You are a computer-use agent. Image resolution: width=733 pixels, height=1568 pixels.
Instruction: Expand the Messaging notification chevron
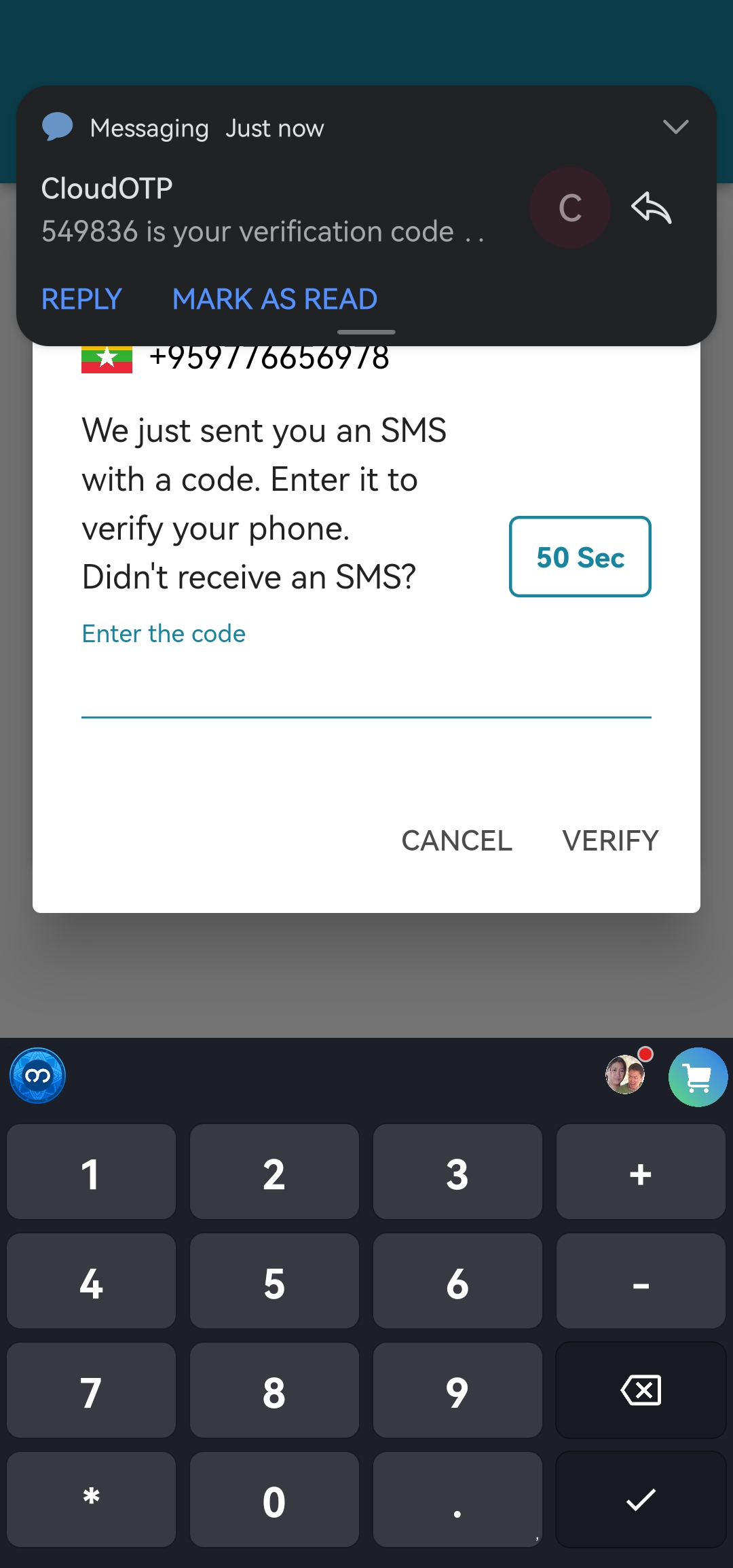click(675, 127)
